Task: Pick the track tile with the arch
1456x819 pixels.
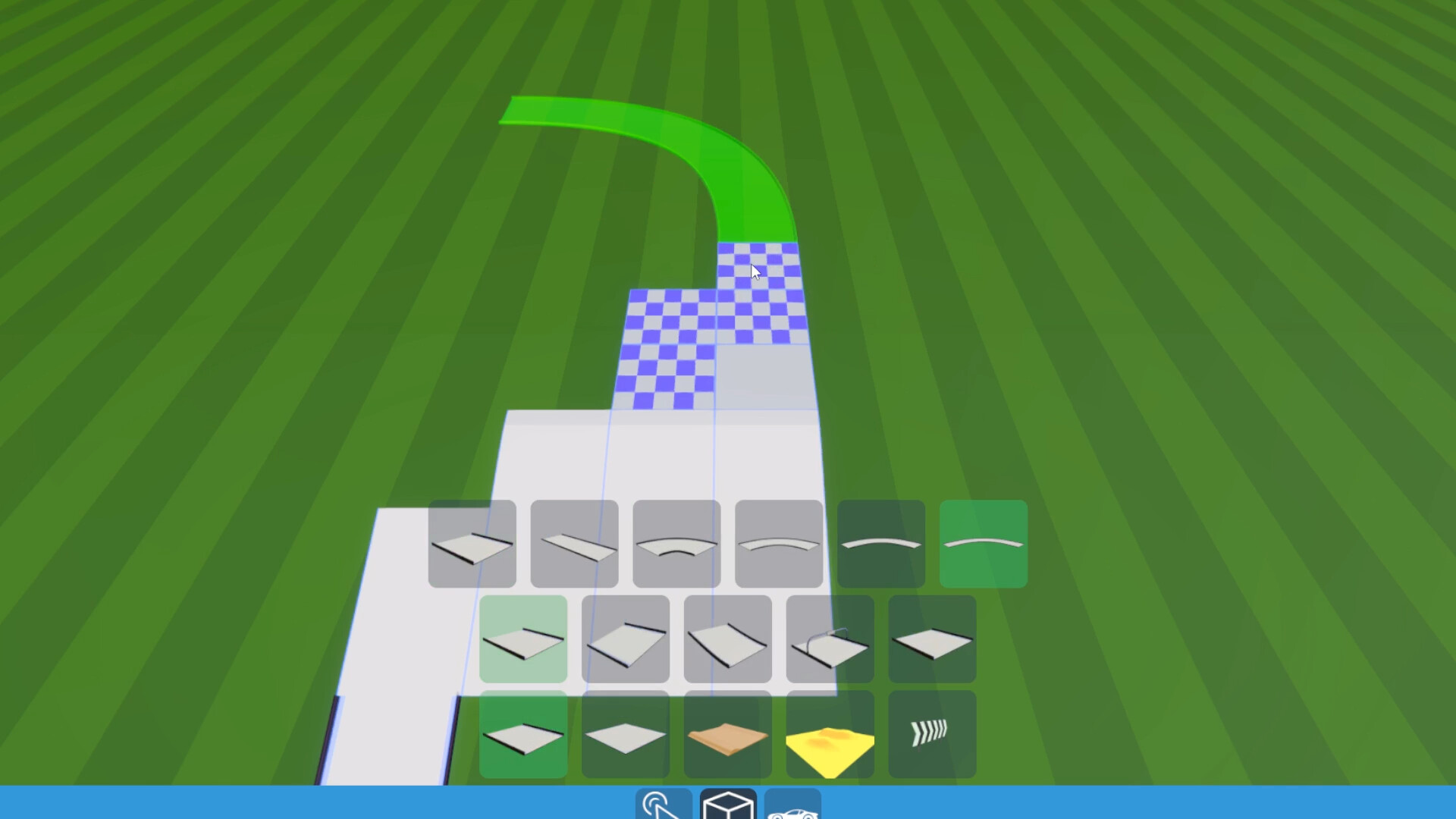Action: point(830,639)
